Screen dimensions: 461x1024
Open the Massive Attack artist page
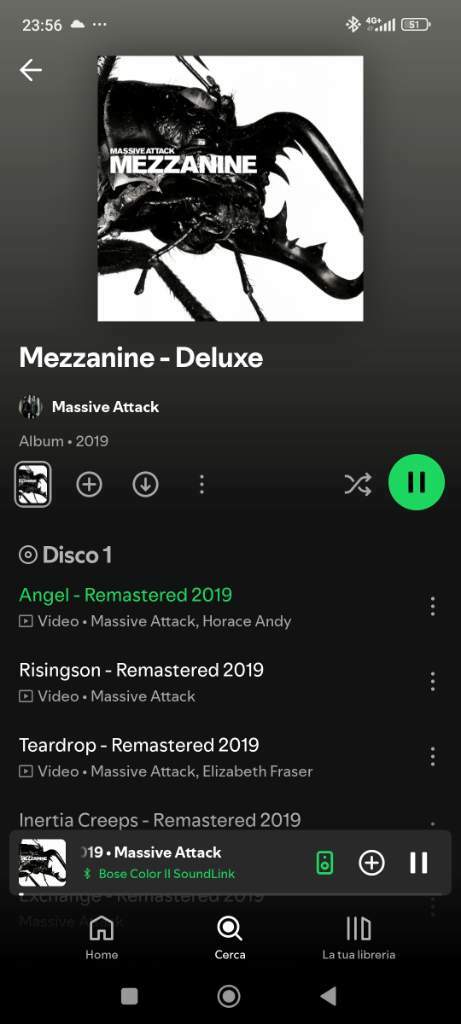point(105,407)
